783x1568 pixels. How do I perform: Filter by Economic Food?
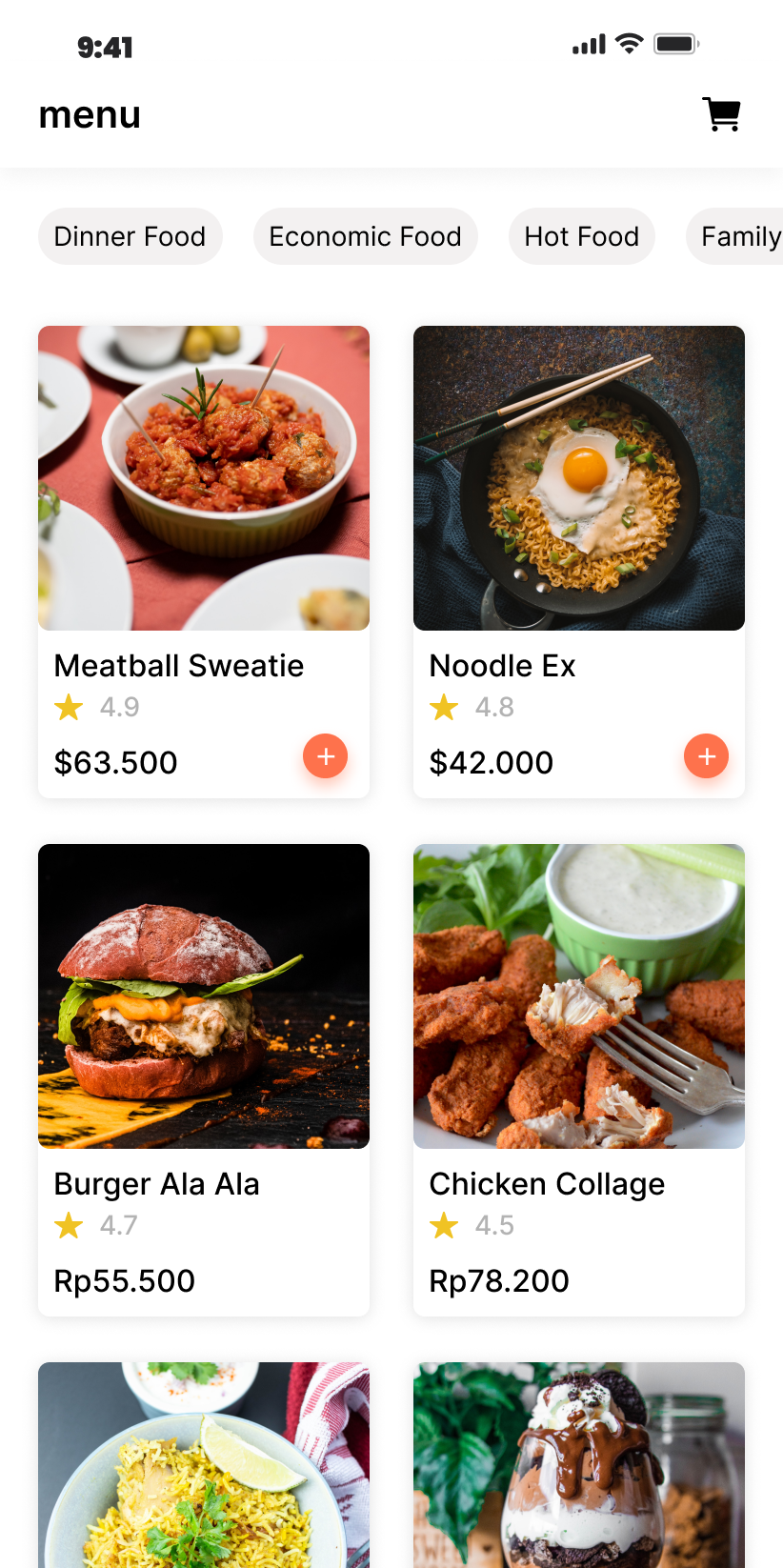(365, 236)
